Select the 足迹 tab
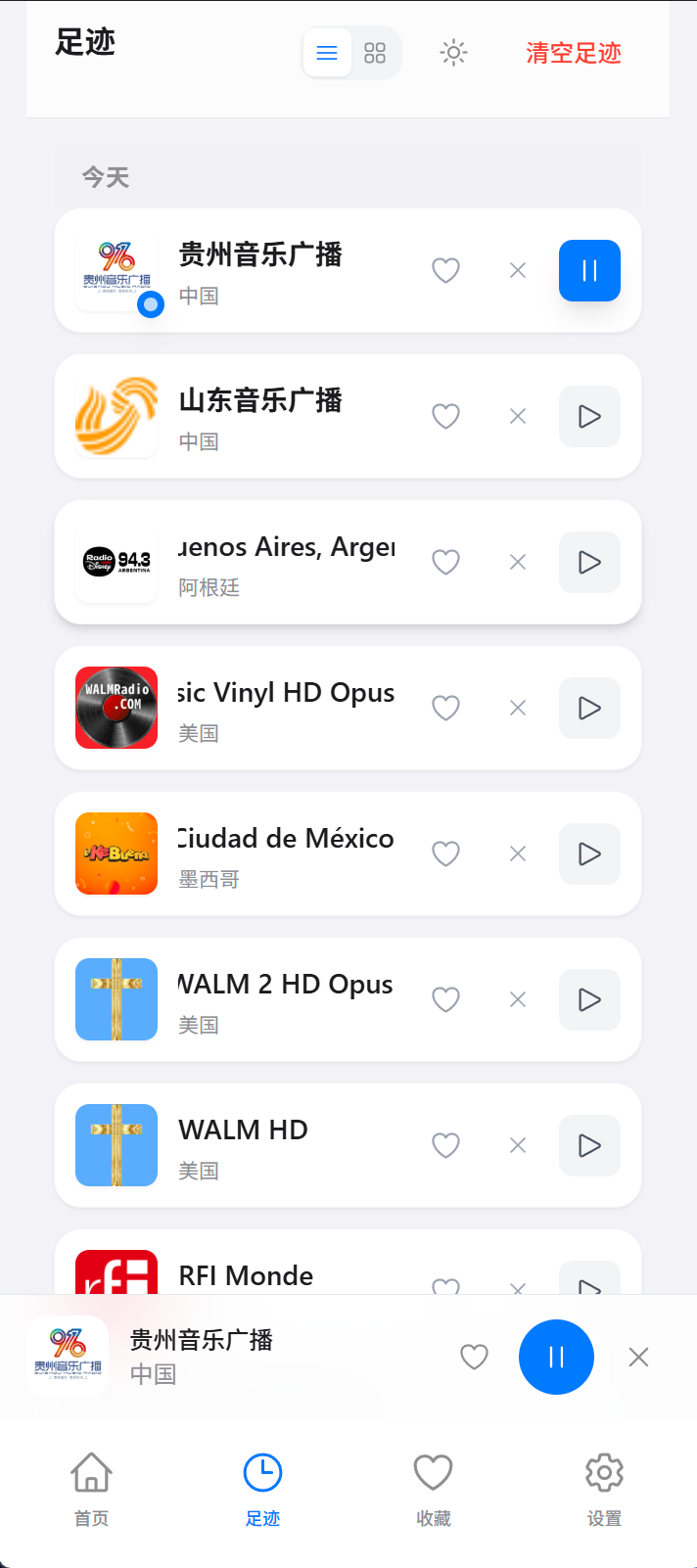Image resolution: width=697 pixels, height=1568 pixels. [x=262, y=1488]
